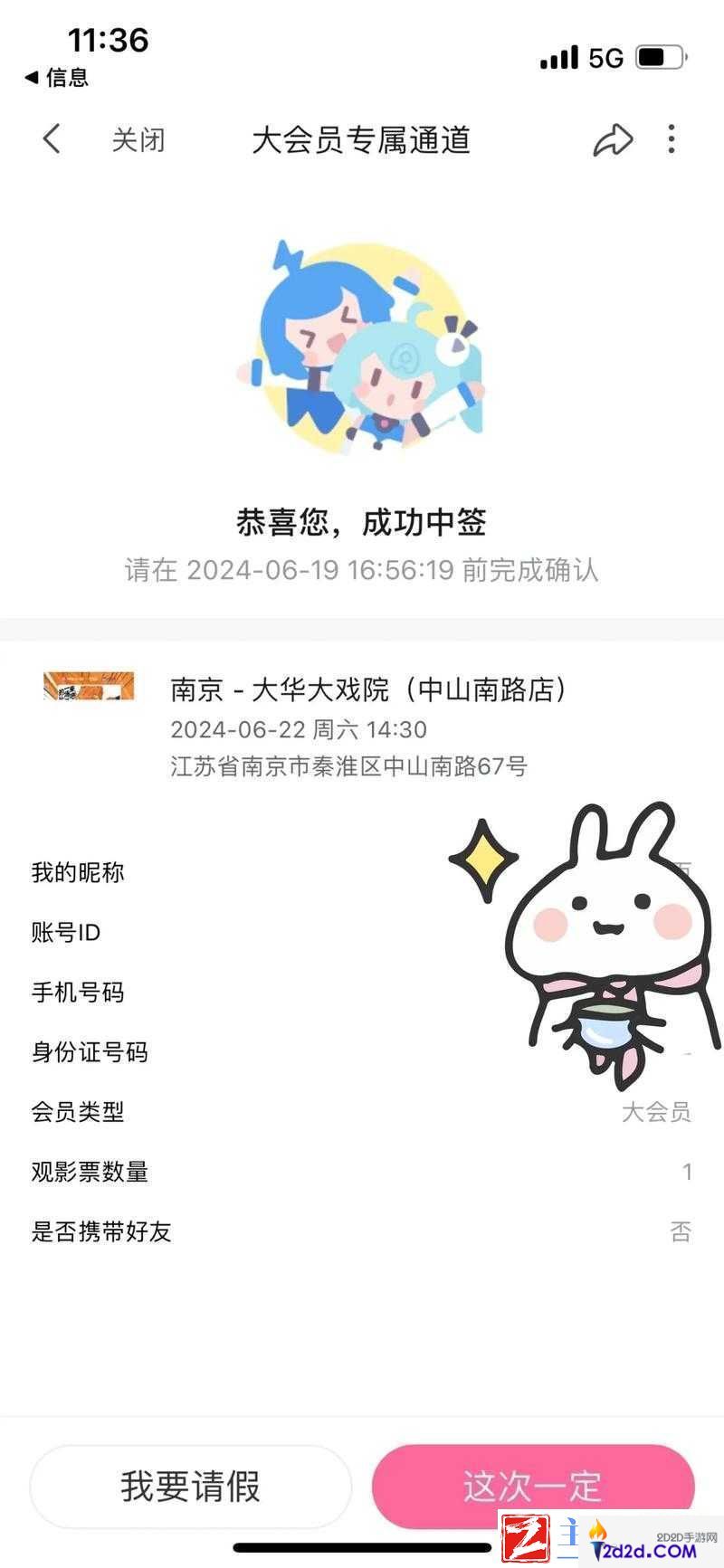Open the 身份证号码 field details
Image resolution: width=724 pixels, height=1568 pixels.
click(362, 1052)
